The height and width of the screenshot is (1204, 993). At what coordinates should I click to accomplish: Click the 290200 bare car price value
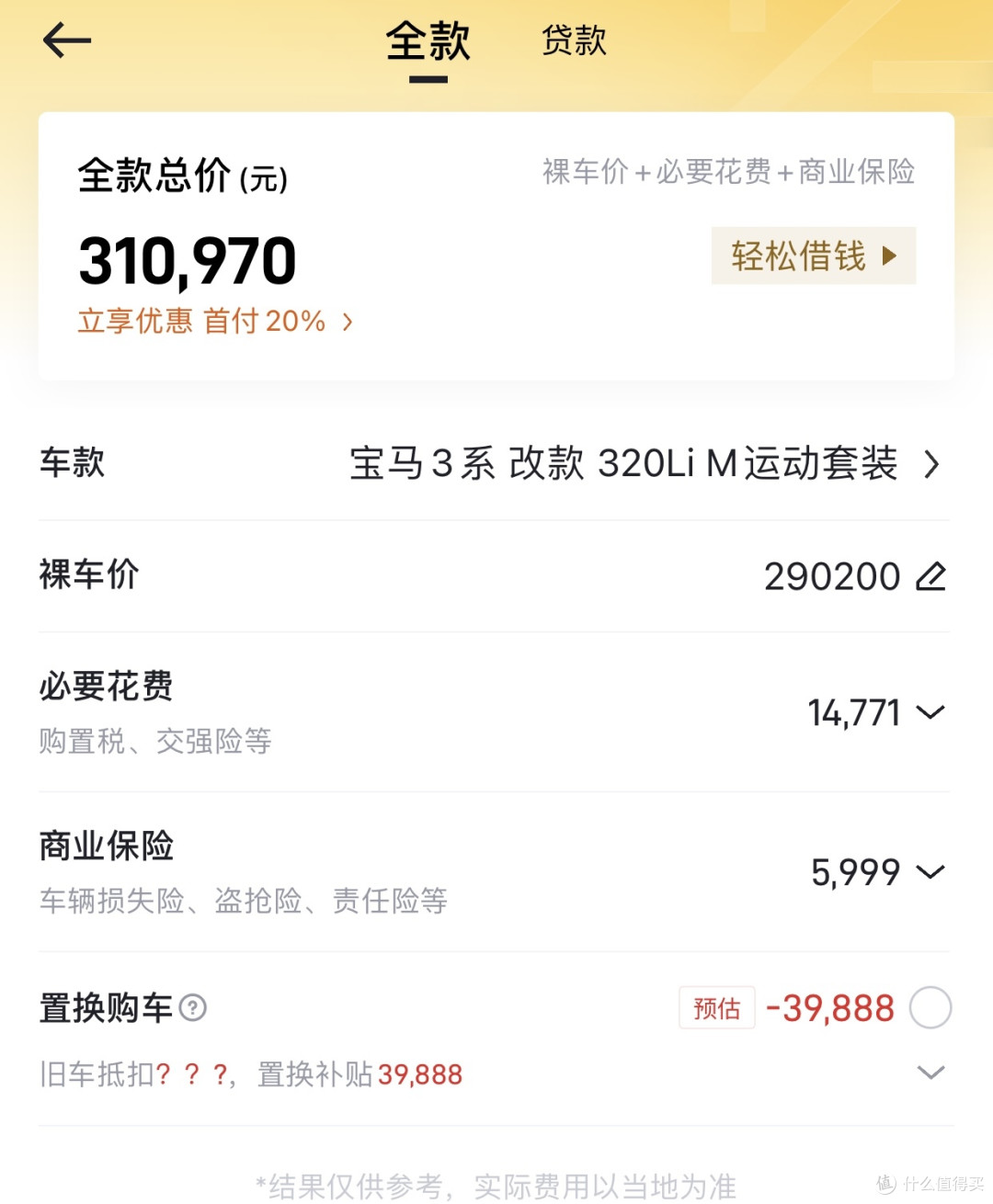click(x=832, y=575)
